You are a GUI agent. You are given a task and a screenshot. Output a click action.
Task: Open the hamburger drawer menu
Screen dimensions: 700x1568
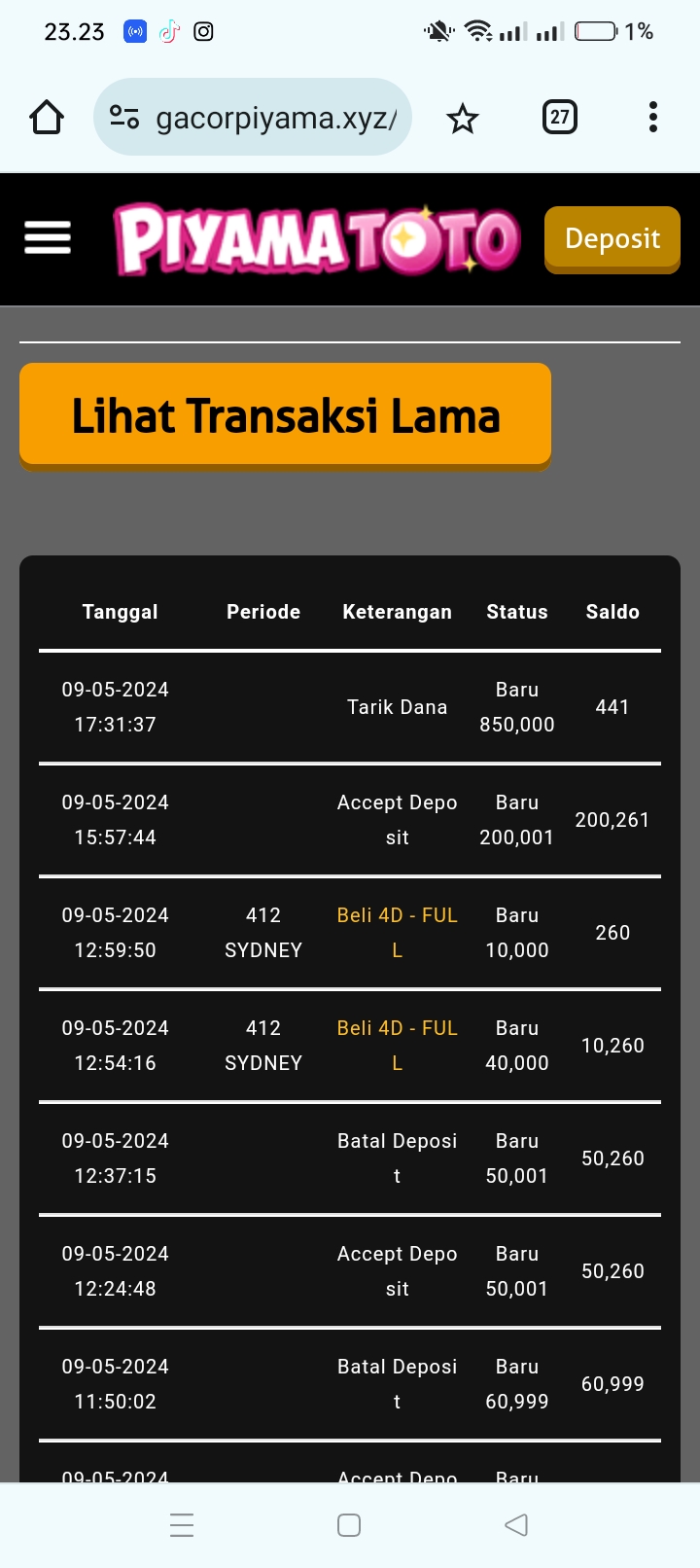48,237
